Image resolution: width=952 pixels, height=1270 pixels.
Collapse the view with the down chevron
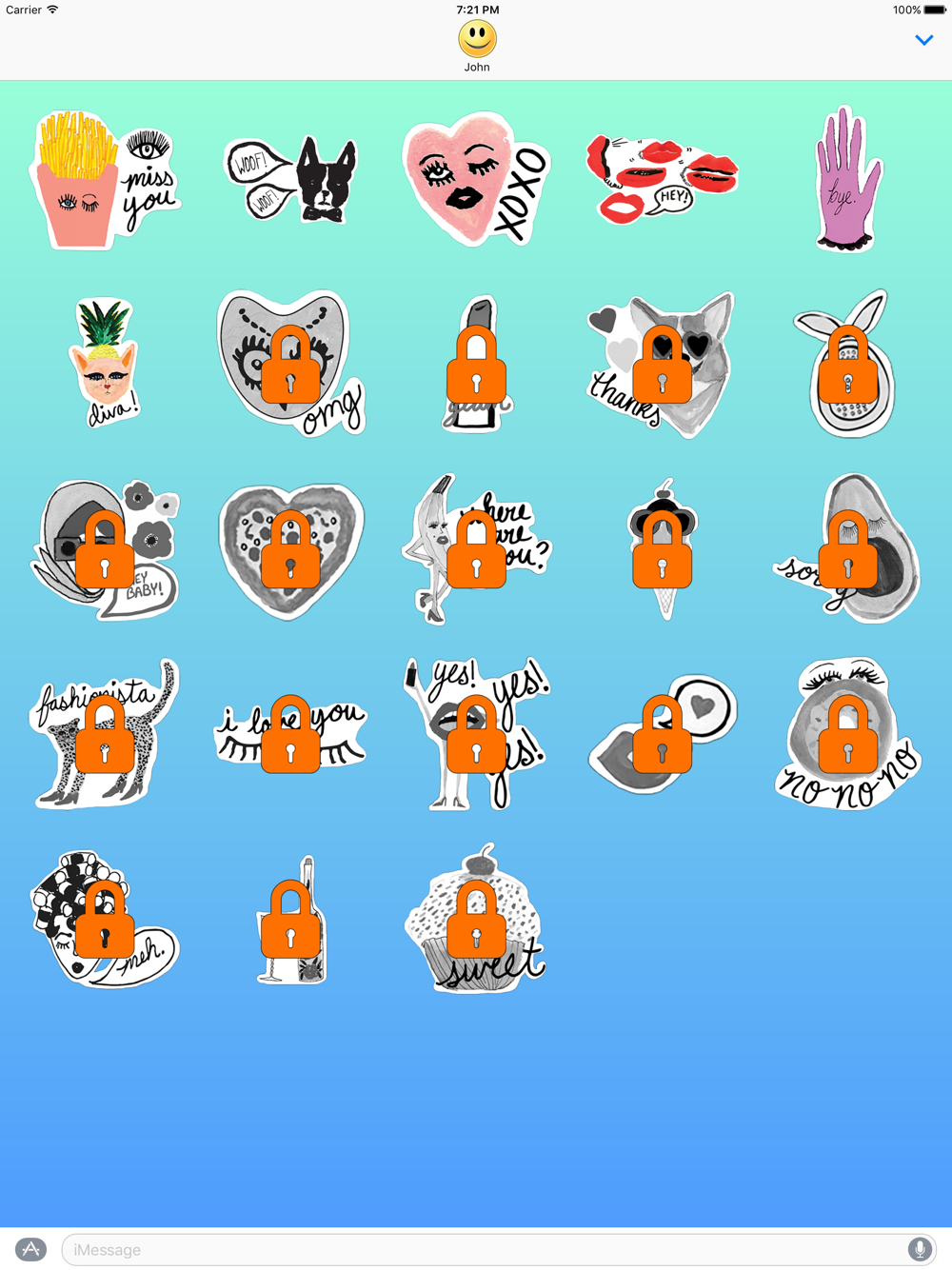(923, 40)
